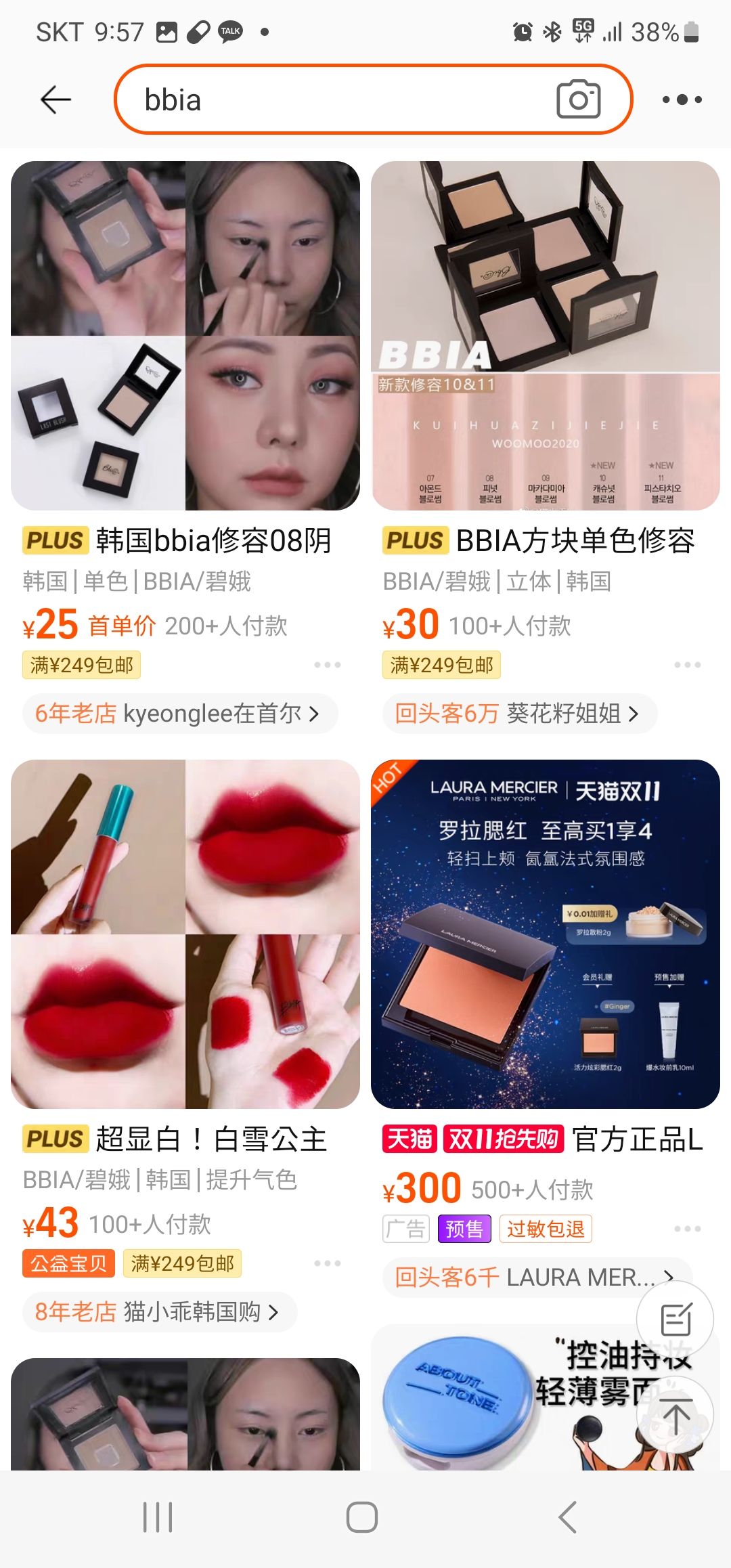More options for the ¥43 lip tint
Viewport: 731px width, 1568px height.
328,1263
